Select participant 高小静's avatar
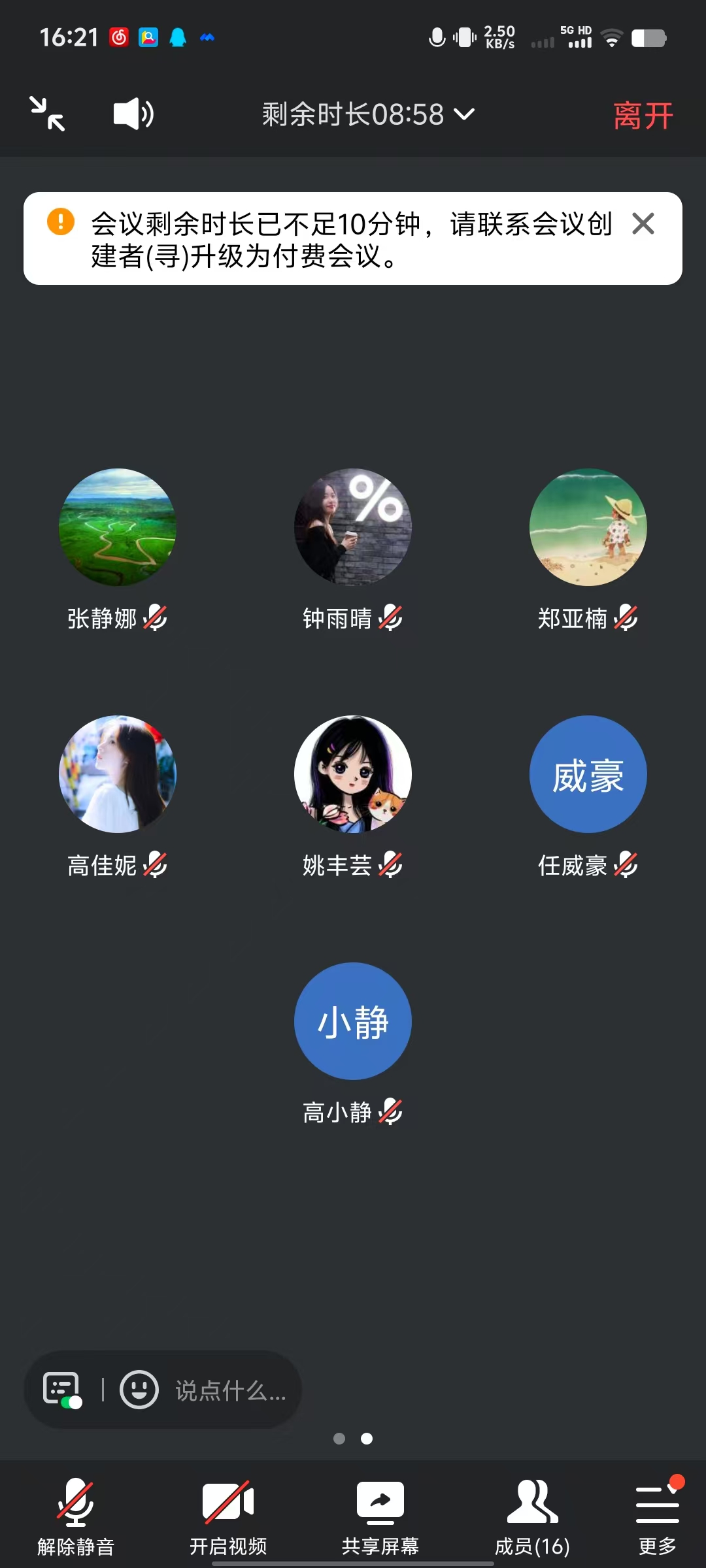 [x=353, y=1021]
